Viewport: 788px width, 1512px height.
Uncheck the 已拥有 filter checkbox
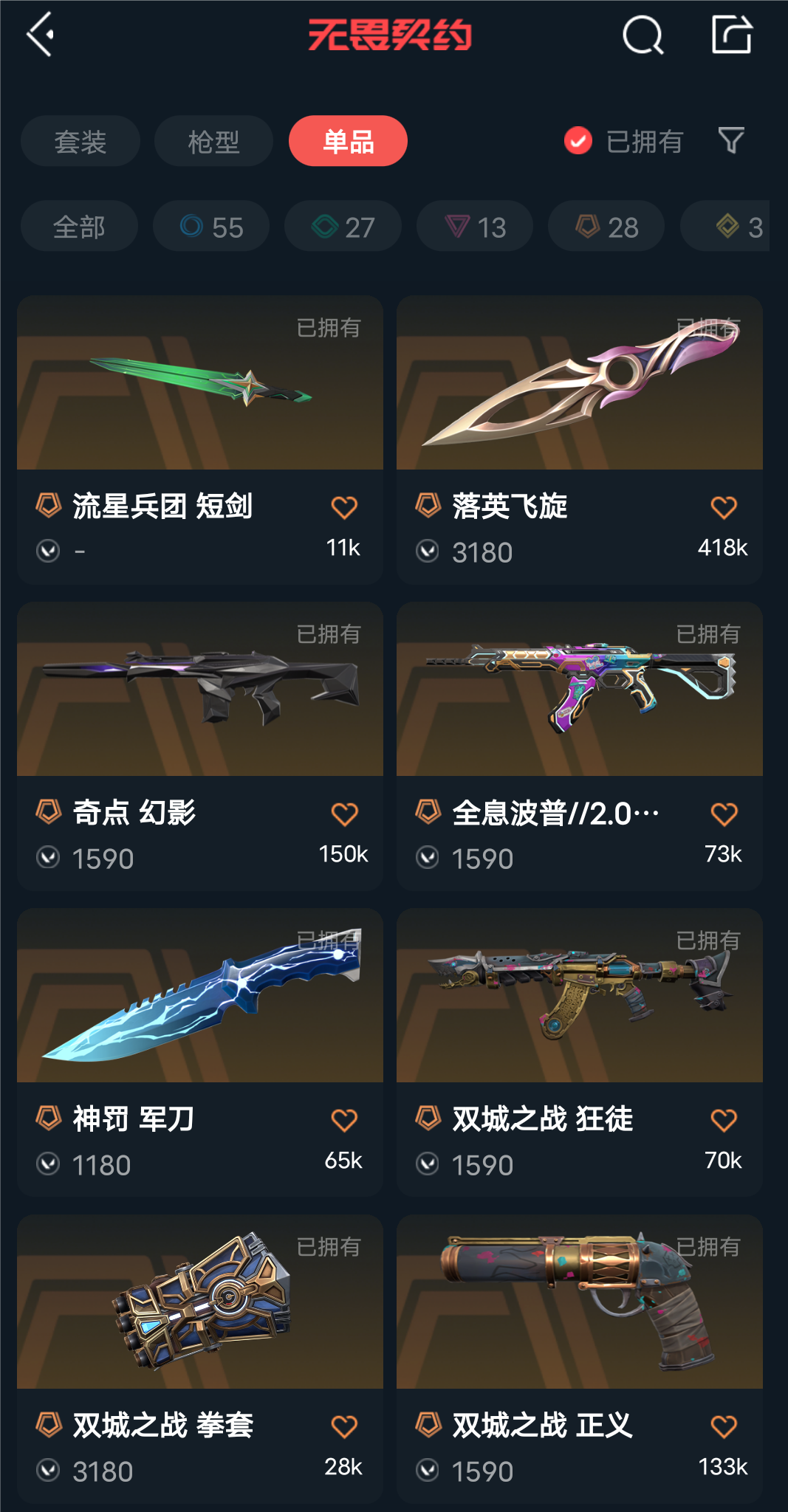[x=578, y=140]
